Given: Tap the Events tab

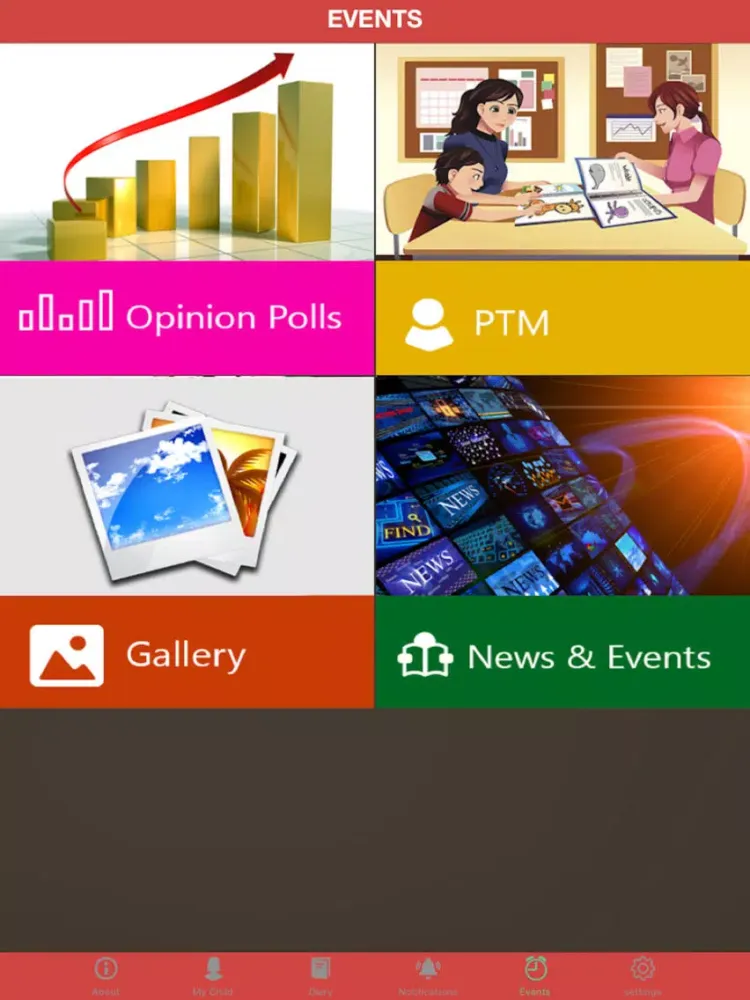Looking at the screenshot, I should 535,974.
